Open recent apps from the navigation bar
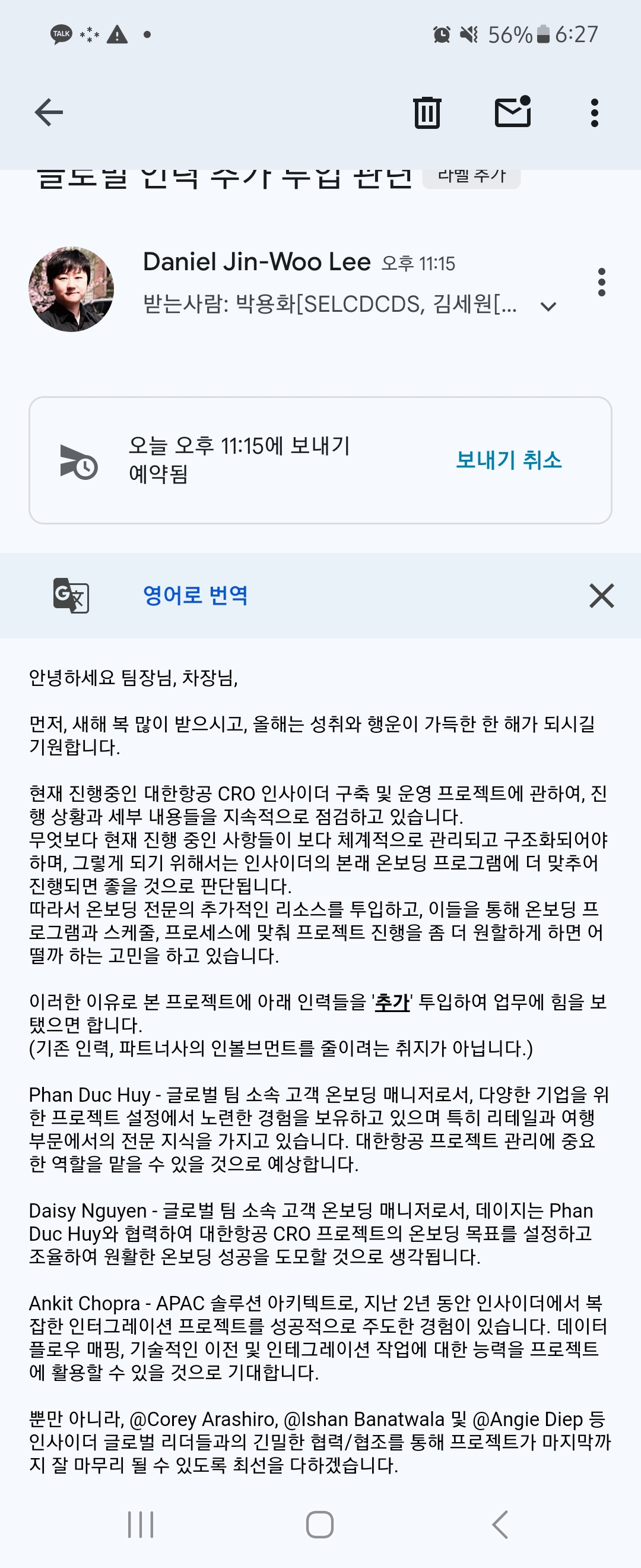This screenshot has width=641, height=1568. click(x=141, y=1524)
